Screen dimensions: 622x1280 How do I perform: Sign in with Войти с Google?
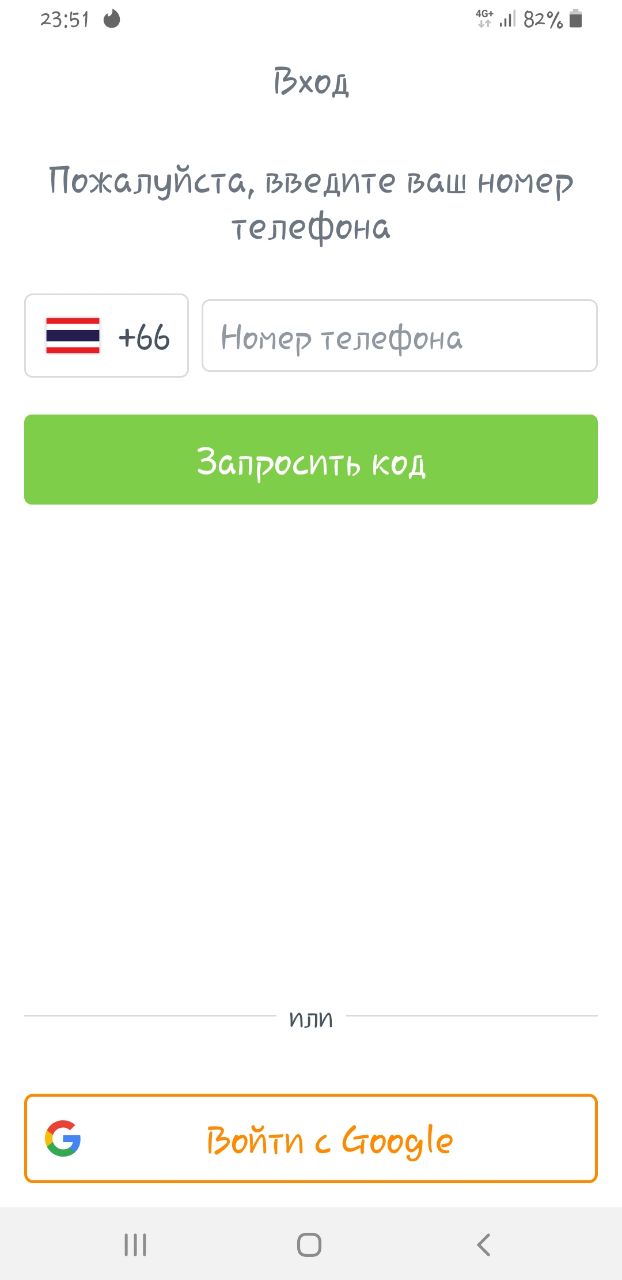point(311,1139)
